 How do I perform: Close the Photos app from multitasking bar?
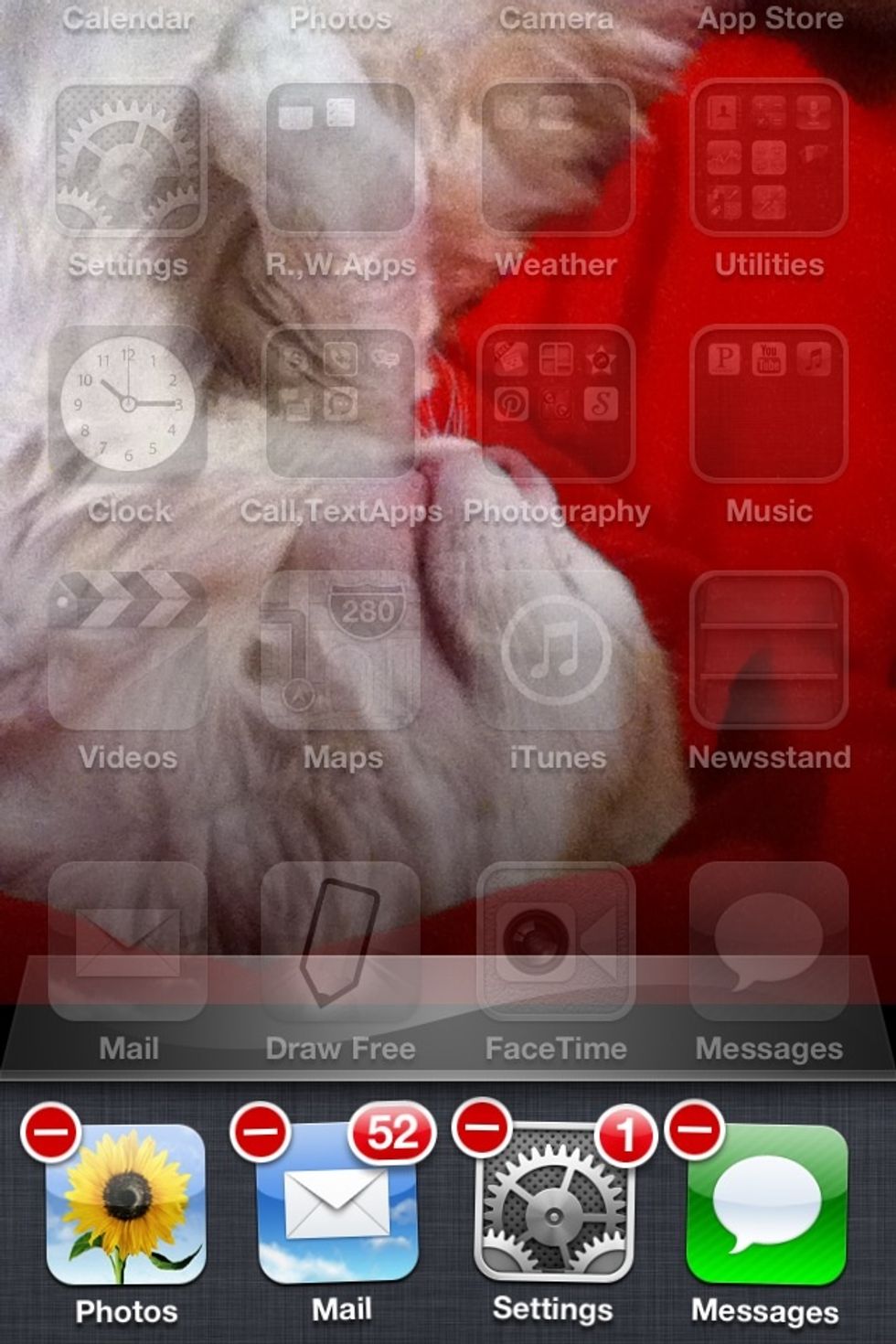(50, 1132)
